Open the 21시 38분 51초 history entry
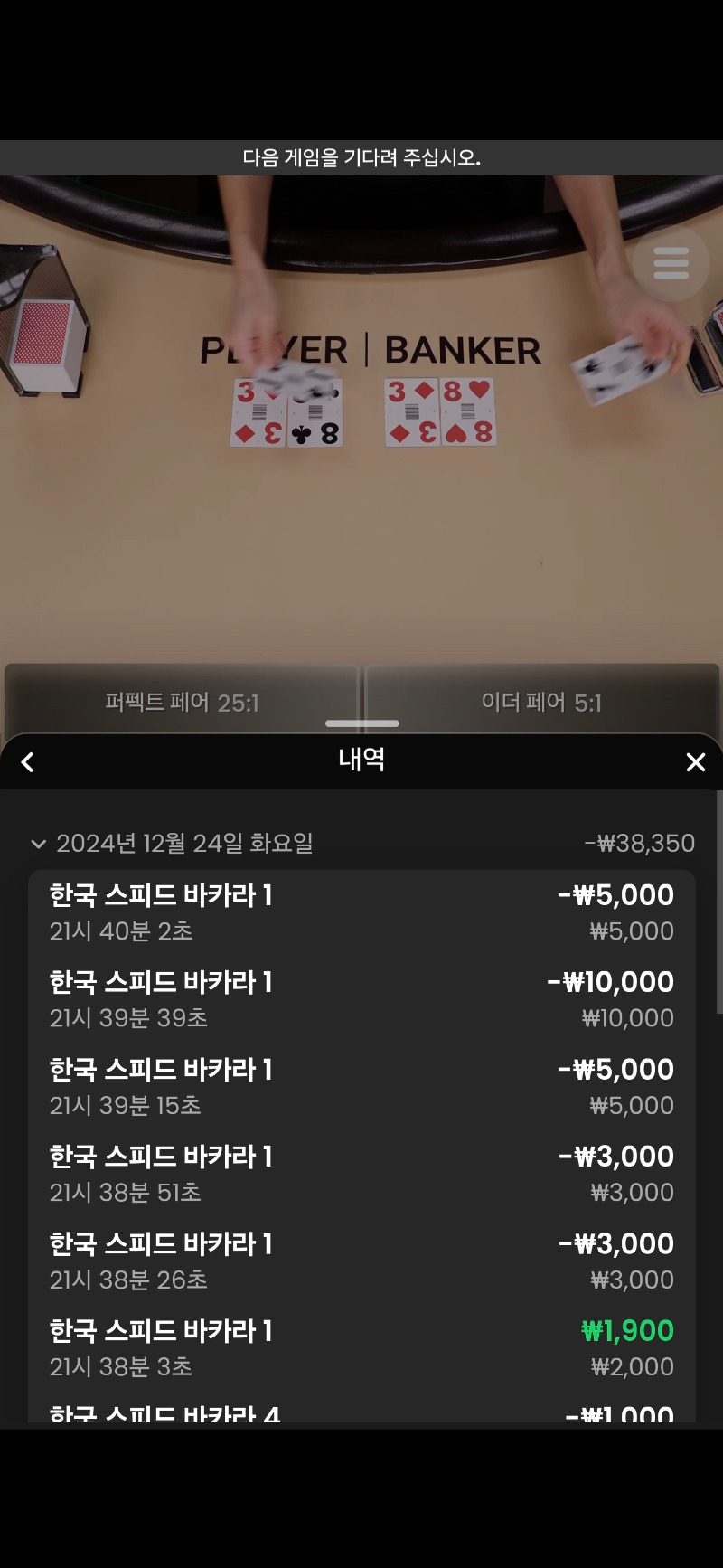Screen dimensions: 723x1568 point(361,1174)
